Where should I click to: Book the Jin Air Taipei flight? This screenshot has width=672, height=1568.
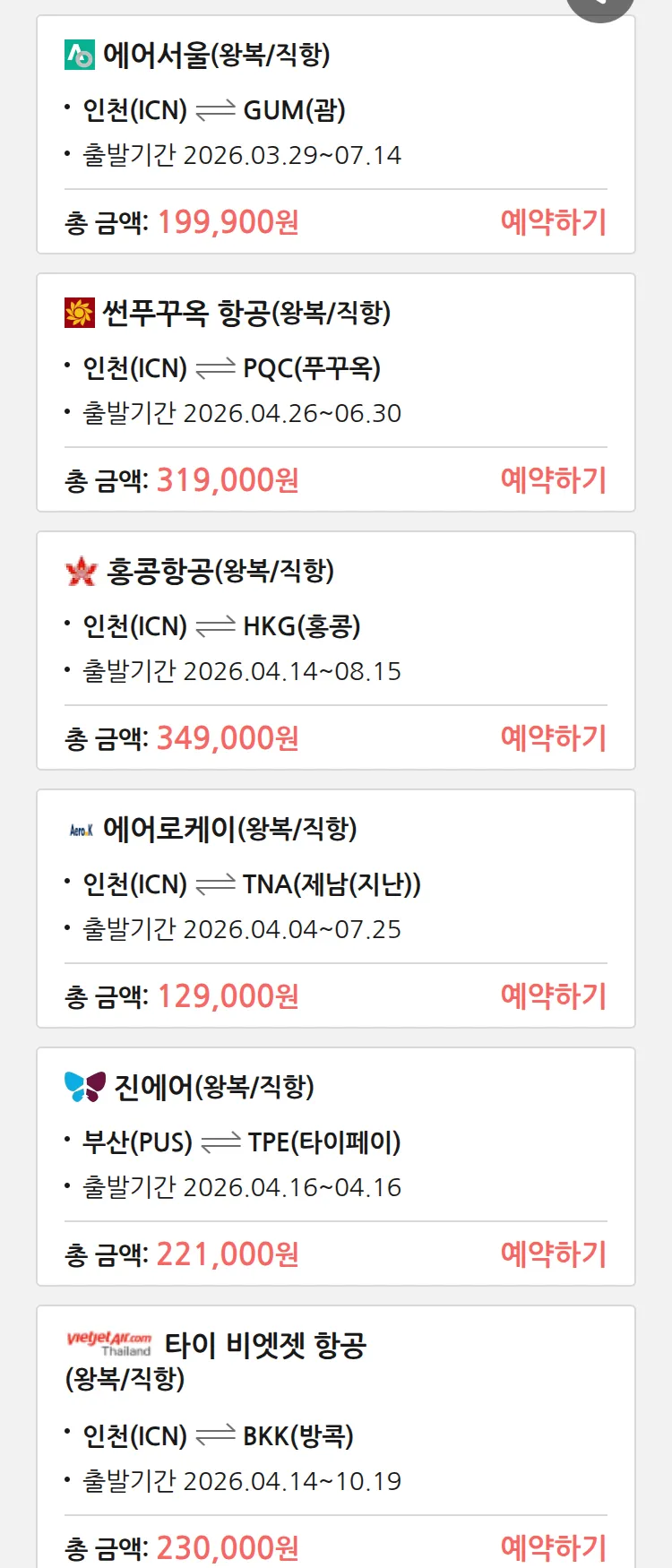554,1253
